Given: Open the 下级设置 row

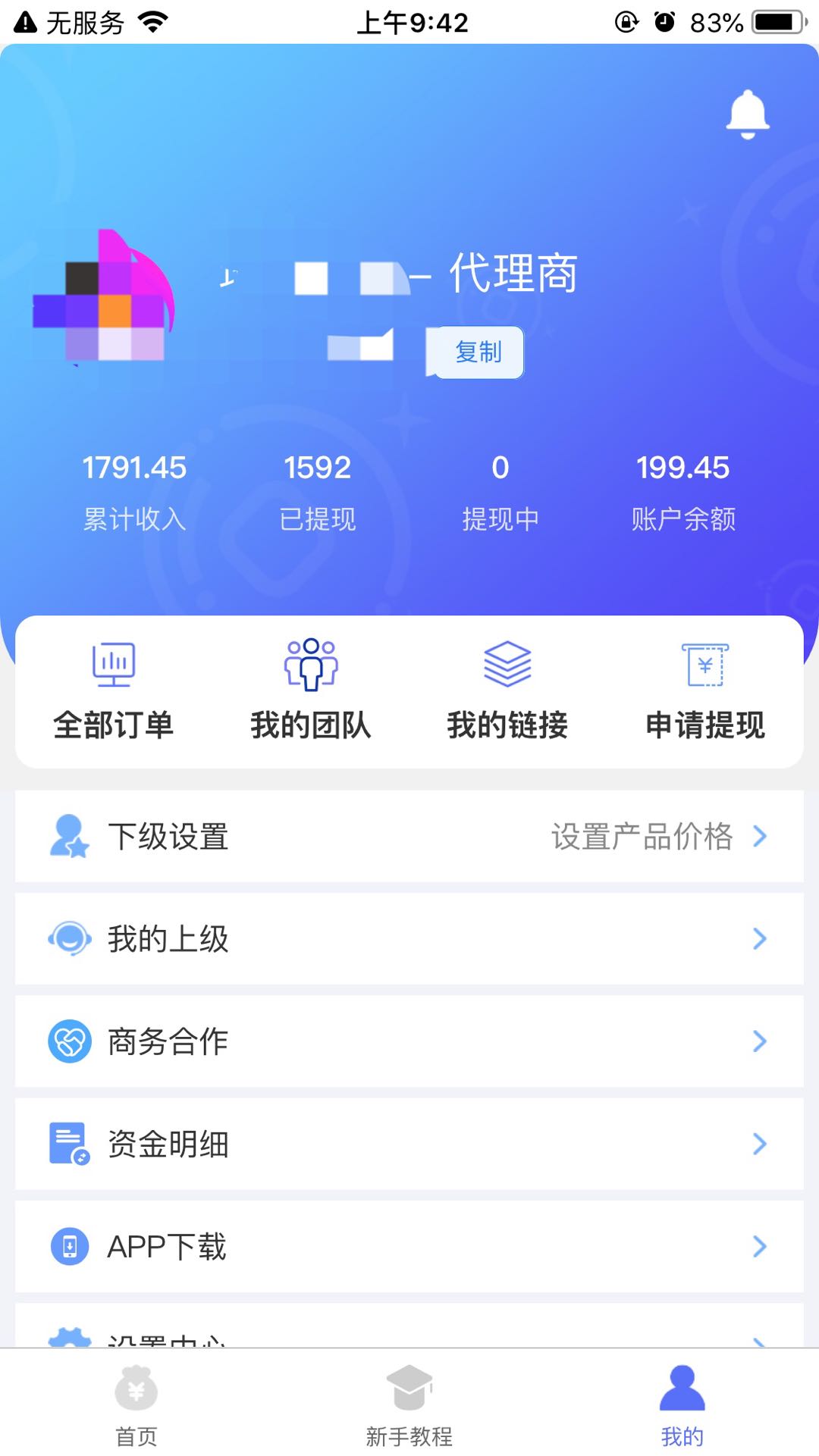Looking at the screenshot, I should click(x=409, y=836).
